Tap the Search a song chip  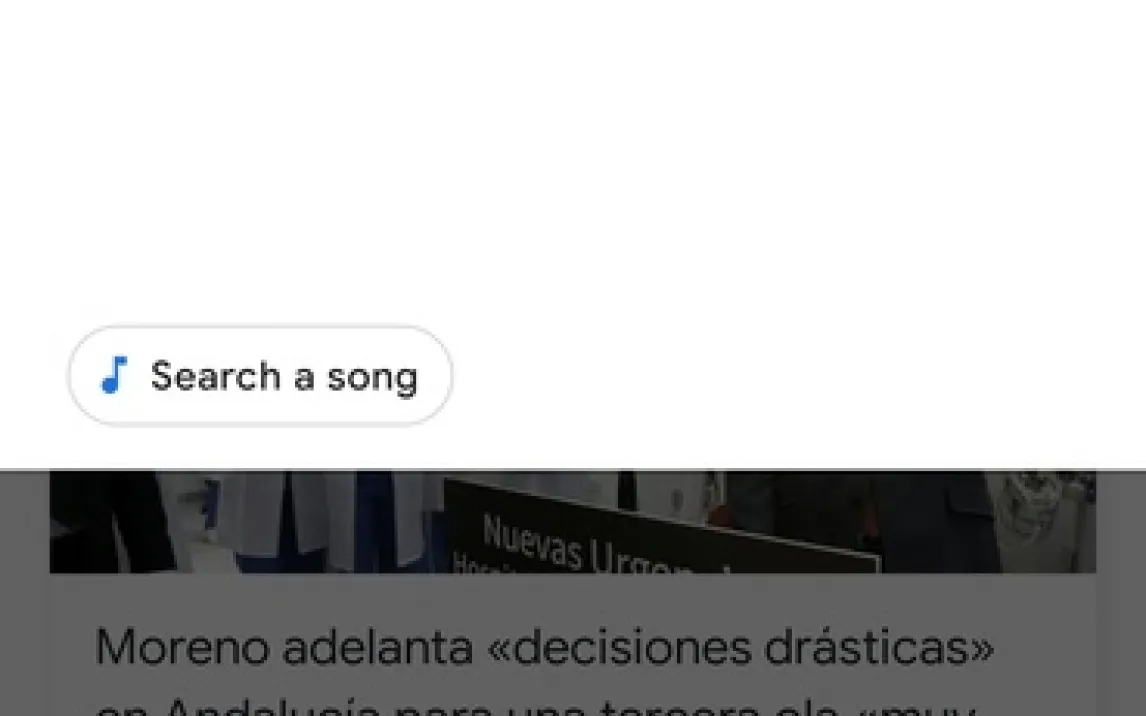(260, 376)
